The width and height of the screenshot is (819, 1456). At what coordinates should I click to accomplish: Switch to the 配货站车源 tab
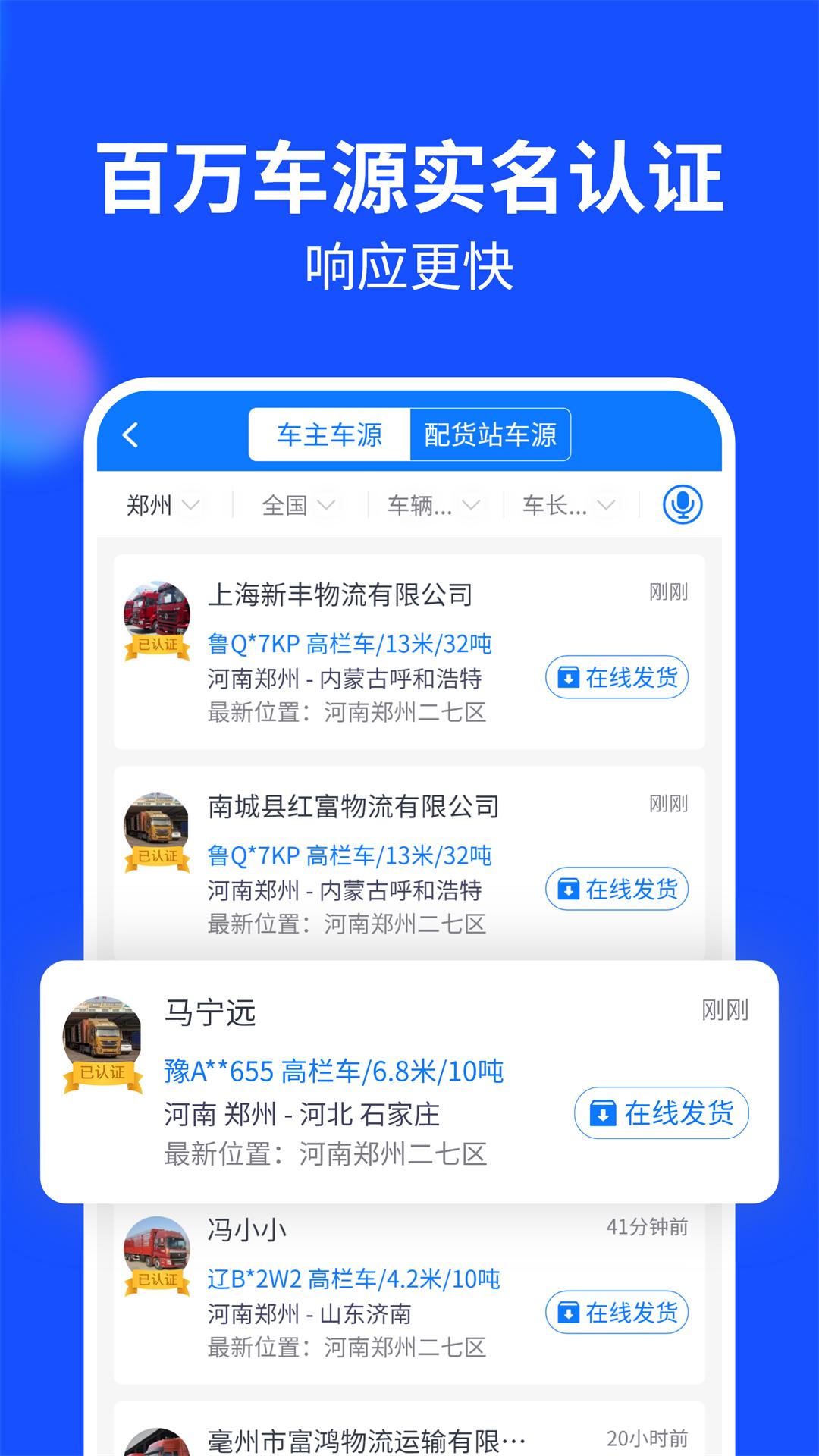490,433
